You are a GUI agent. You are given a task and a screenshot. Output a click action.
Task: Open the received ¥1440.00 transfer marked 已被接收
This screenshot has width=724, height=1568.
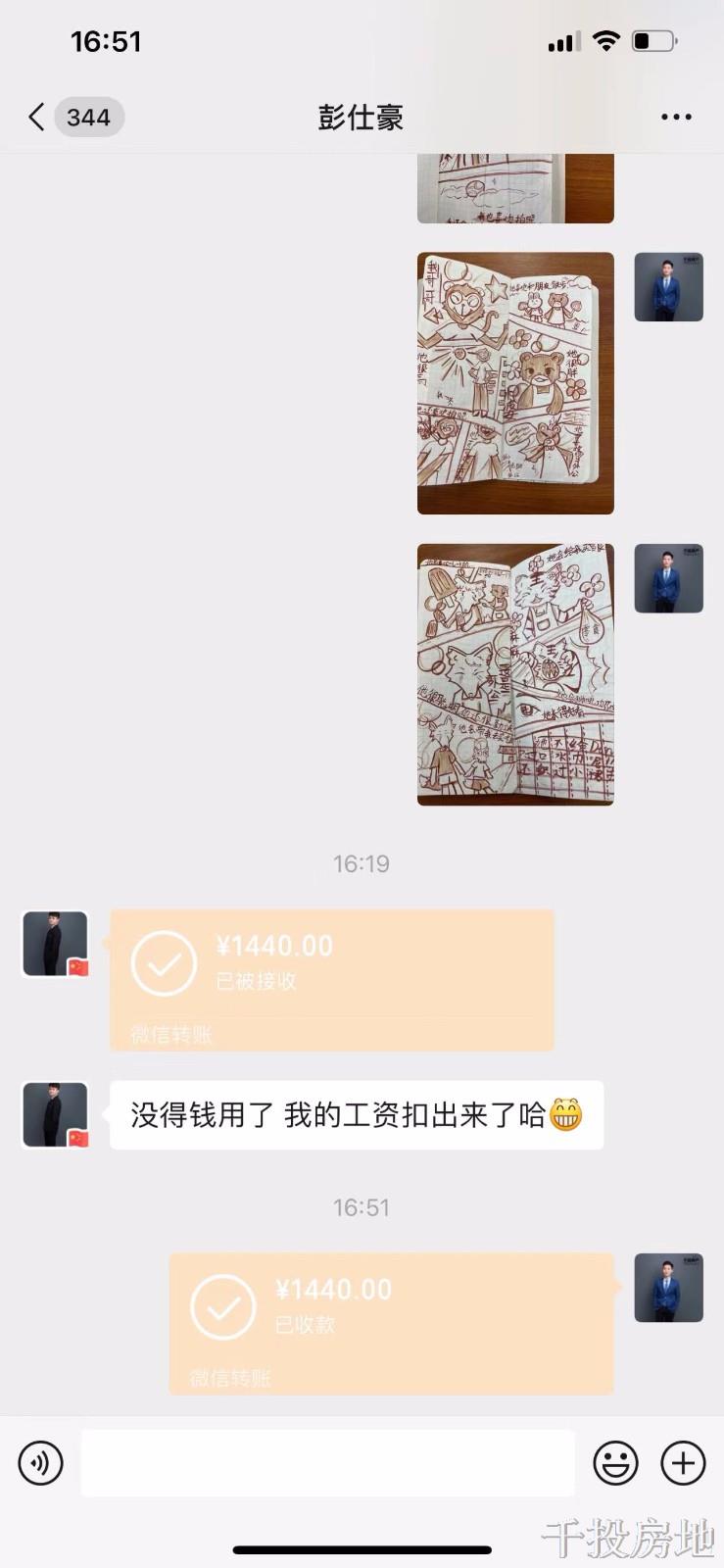click(331, 979)
